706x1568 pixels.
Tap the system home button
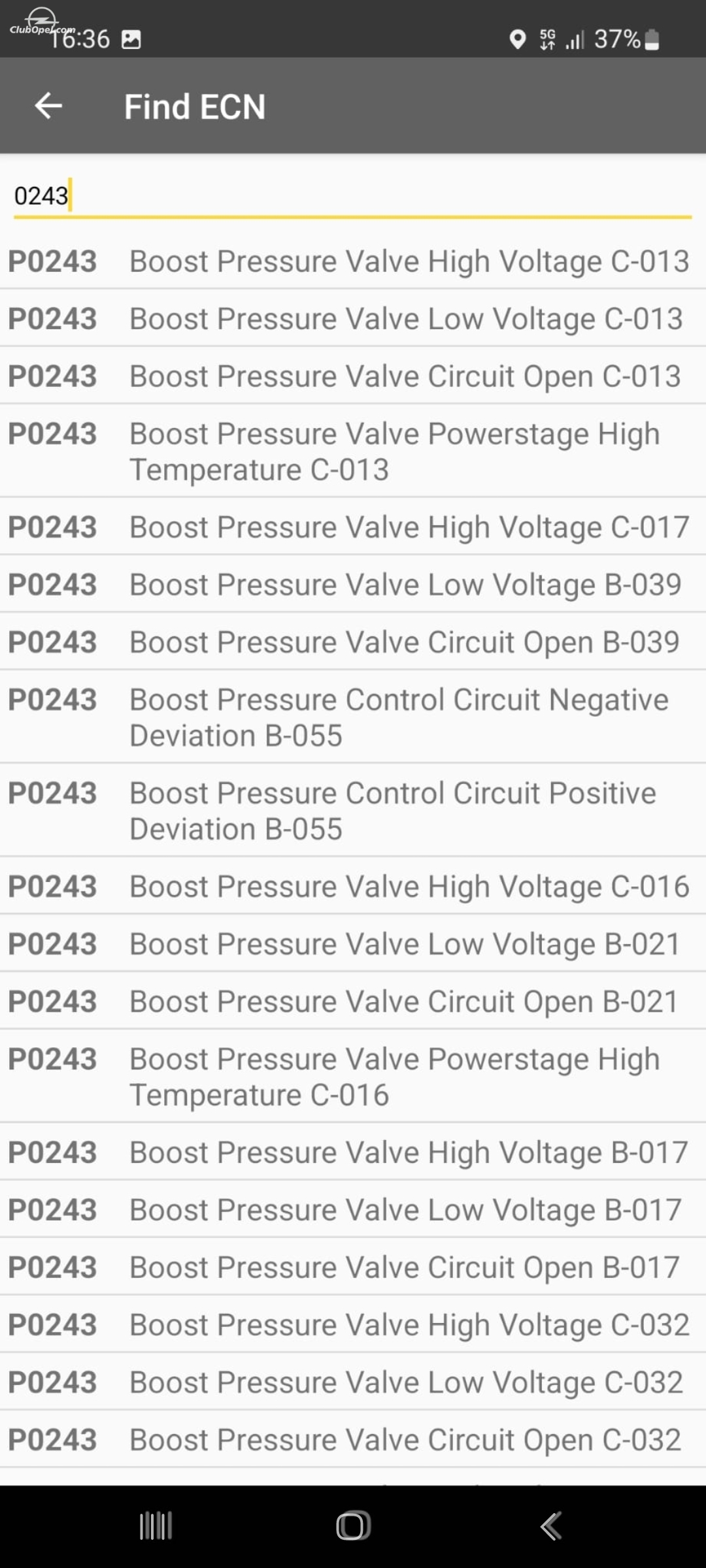[353, 1526]
